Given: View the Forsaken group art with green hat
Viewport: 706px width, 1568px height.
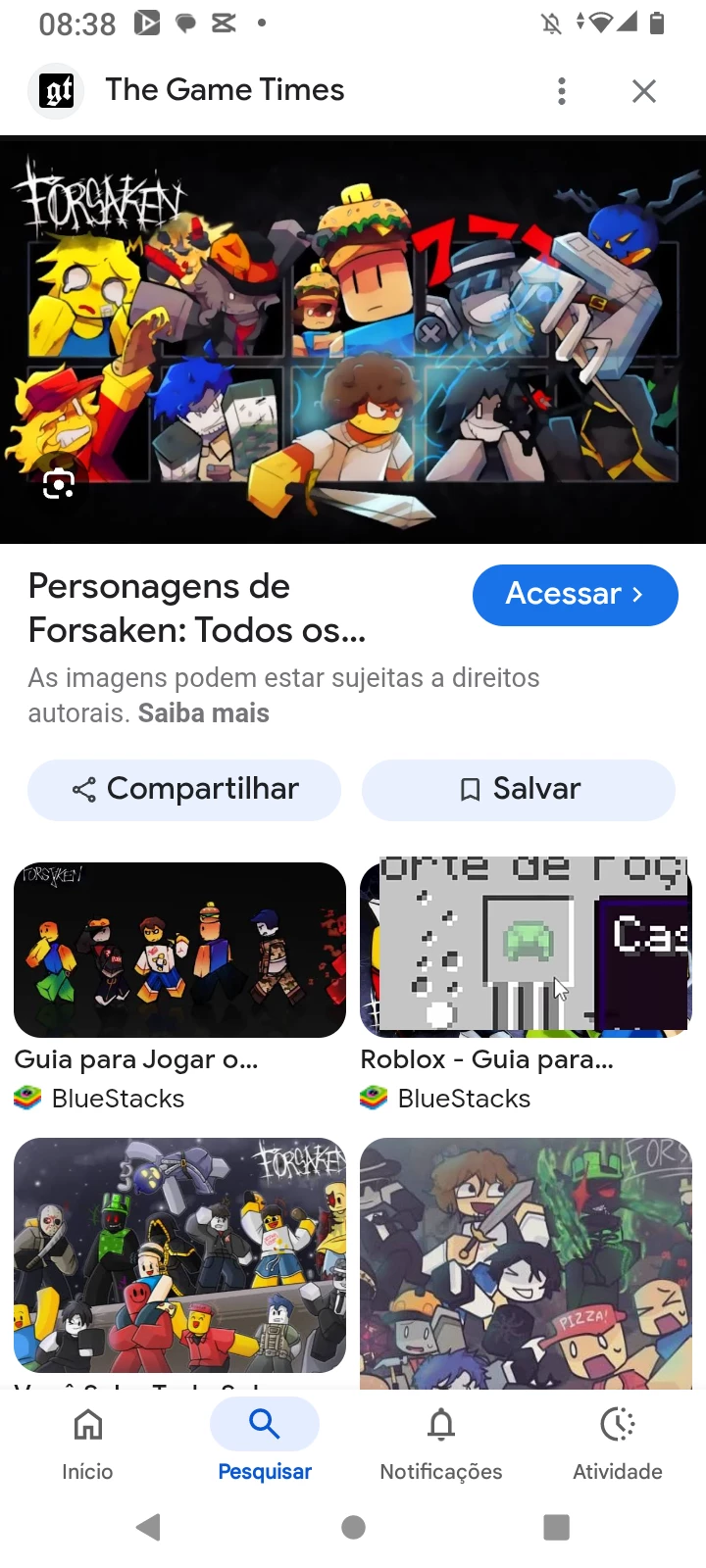Looking at the screenshot, I should coord(179,1254).
